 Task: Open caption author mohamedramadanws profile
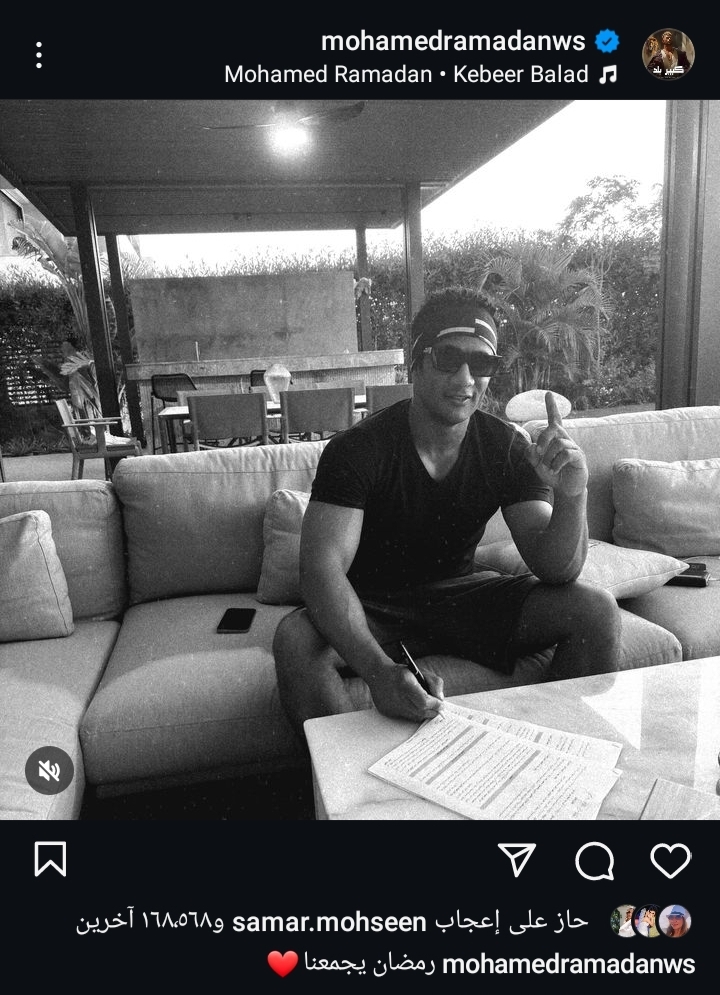568,964
